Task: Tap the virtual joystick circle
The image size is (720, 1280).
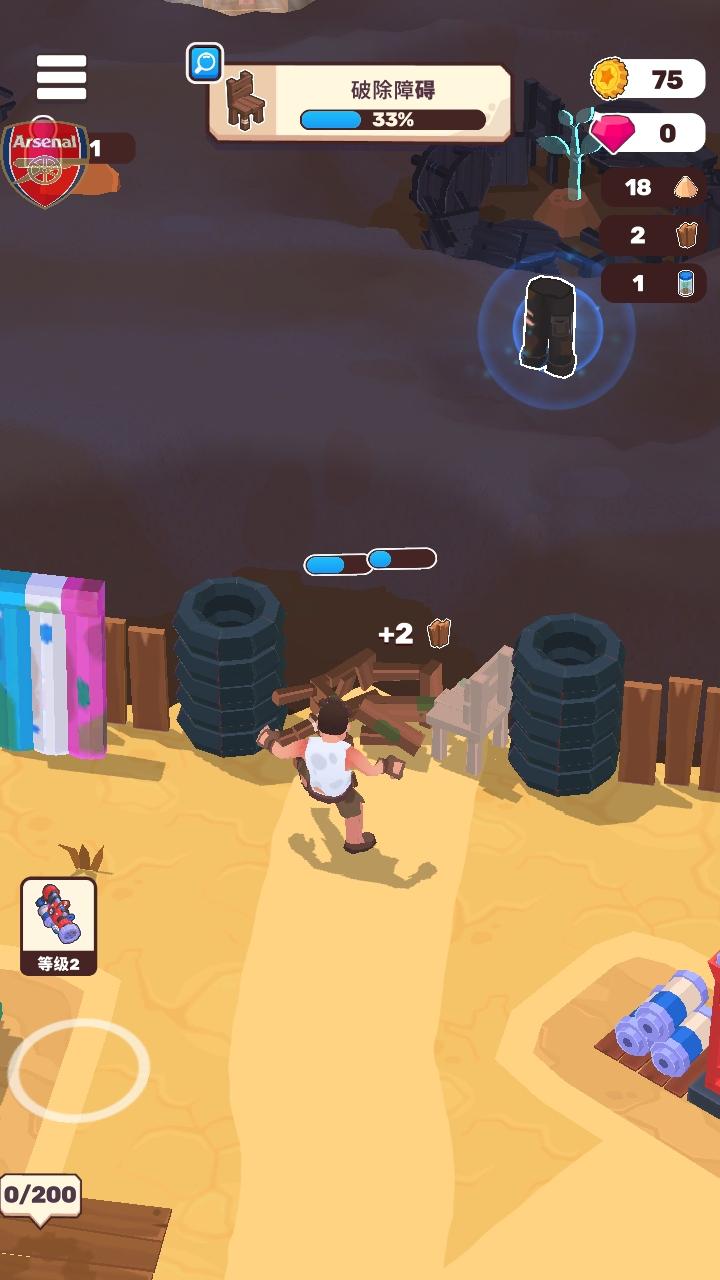Action: (79, 1070)
